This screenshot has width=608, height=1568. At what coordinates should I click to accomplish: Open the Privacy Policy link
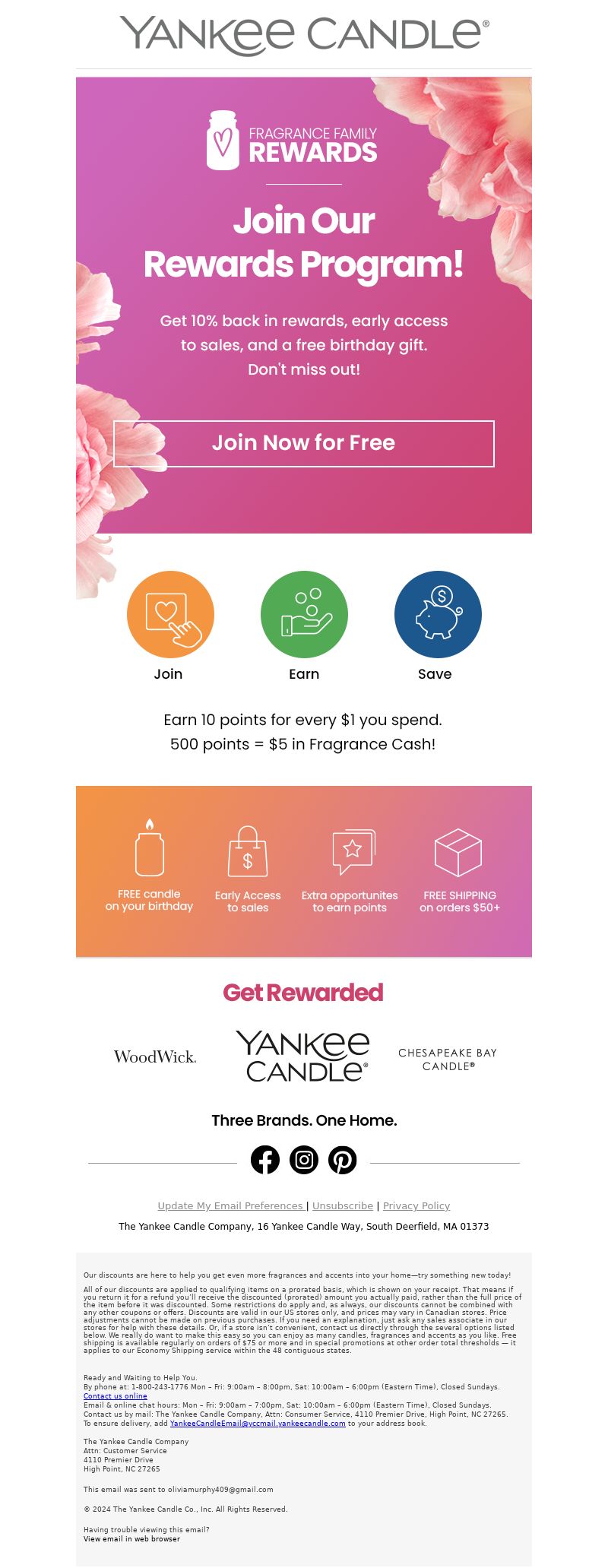pos(416,1205)
